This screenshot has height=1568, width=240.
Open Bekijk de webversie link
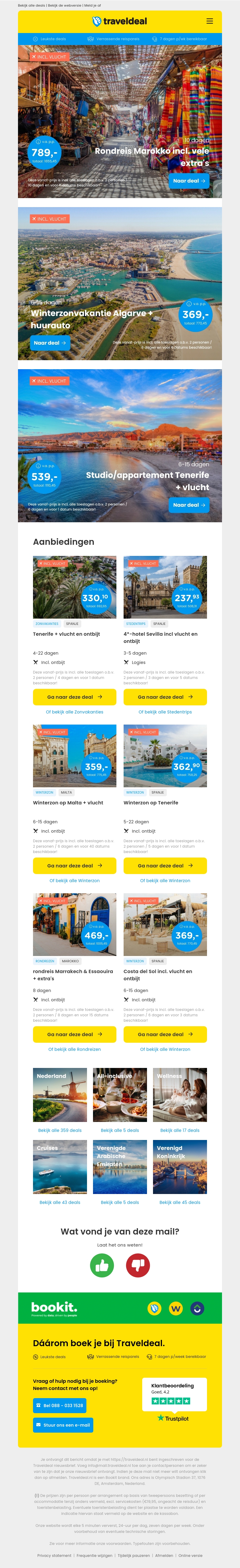[64, 5]
